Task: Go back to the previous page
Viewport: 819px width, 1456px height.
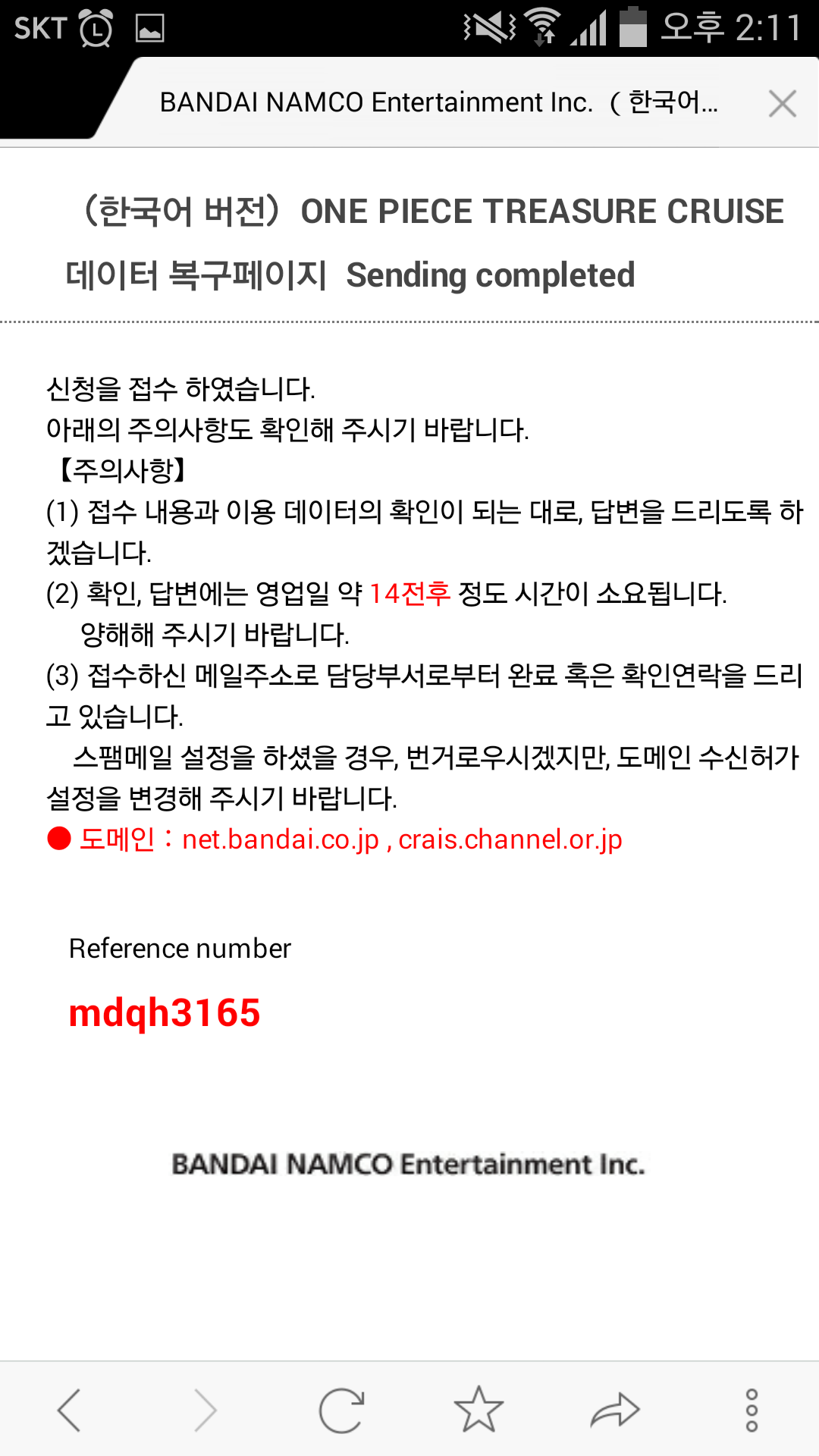Action: pos(69,1410)
